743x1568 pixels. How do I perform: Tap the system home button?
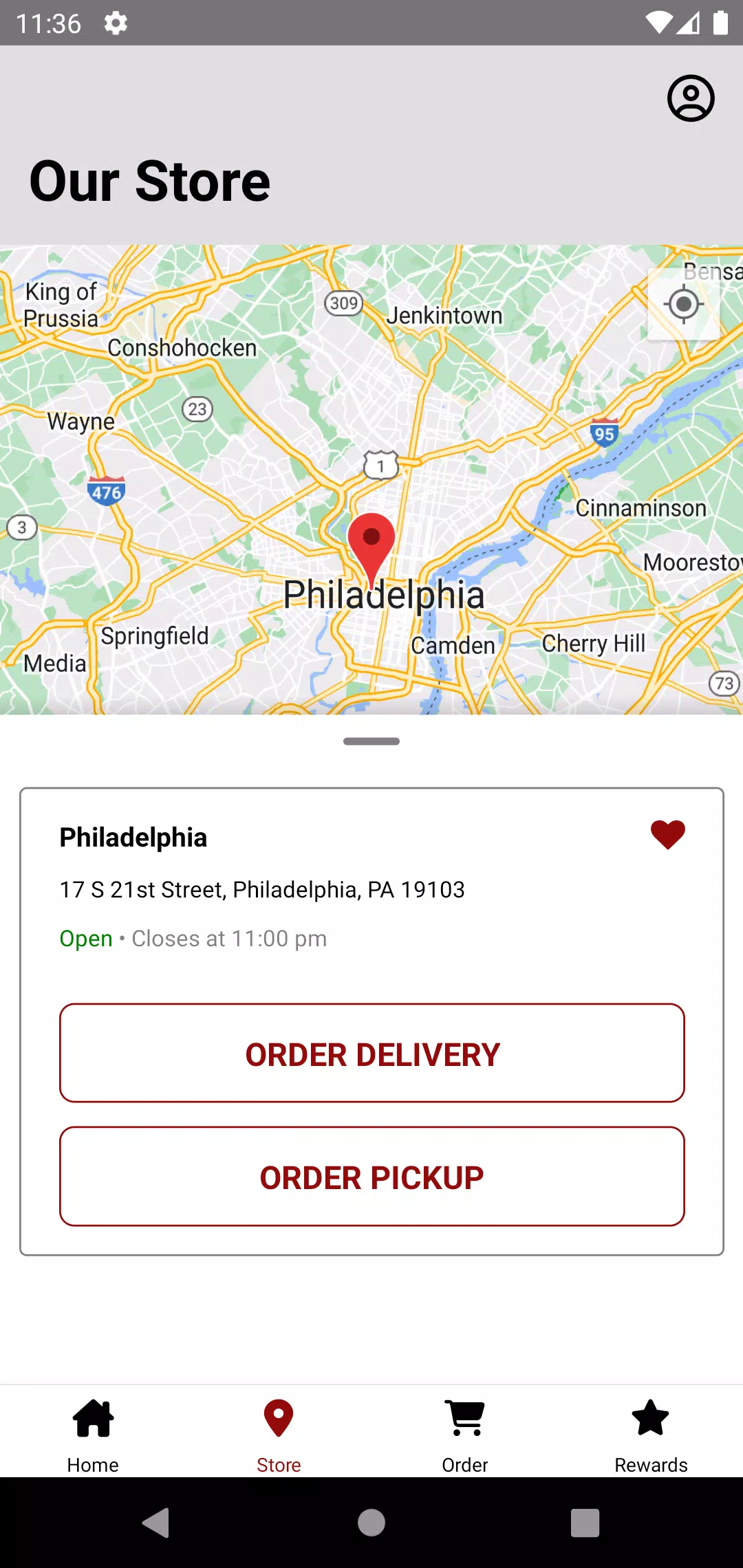[371, 1523]
